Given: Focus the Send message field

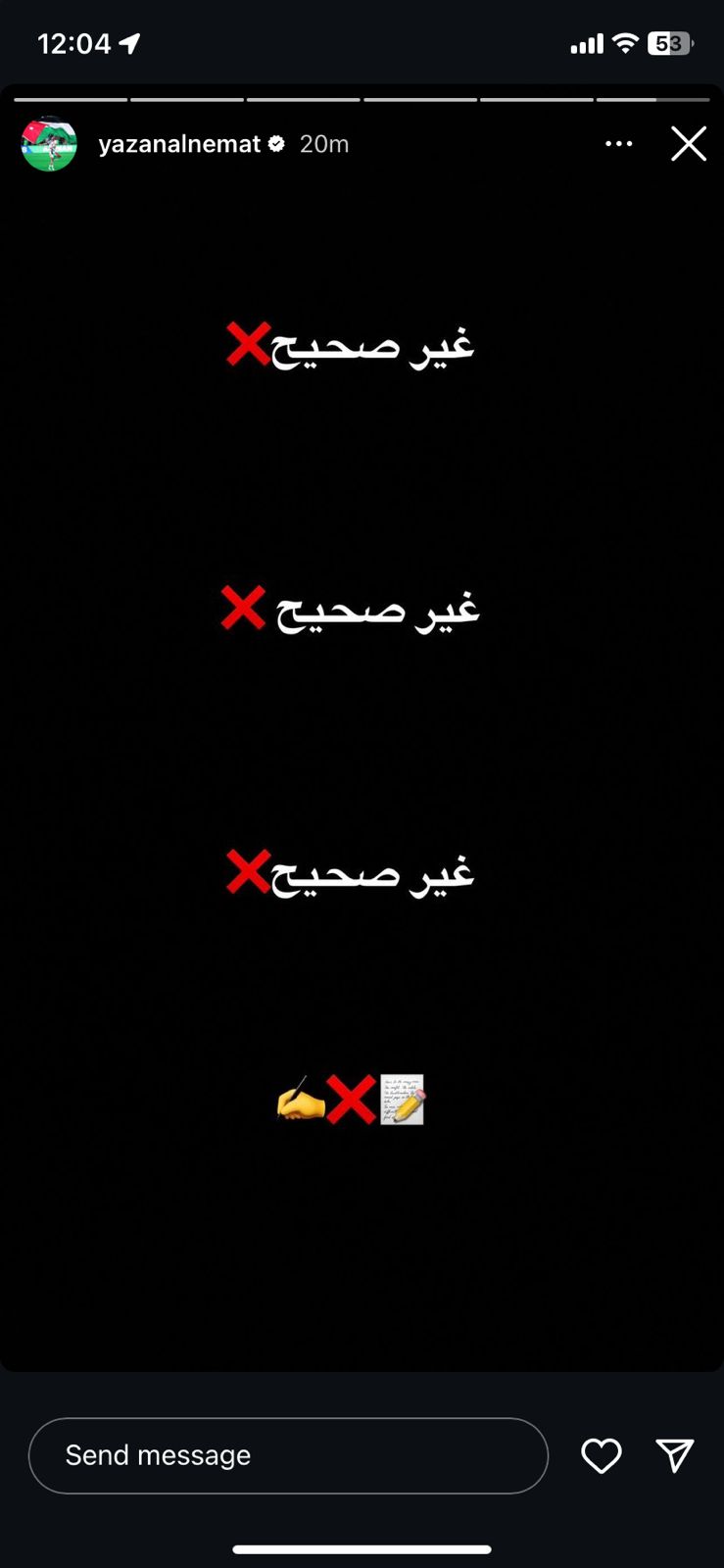Looking at the screenshot, I should pos(288,1455).
